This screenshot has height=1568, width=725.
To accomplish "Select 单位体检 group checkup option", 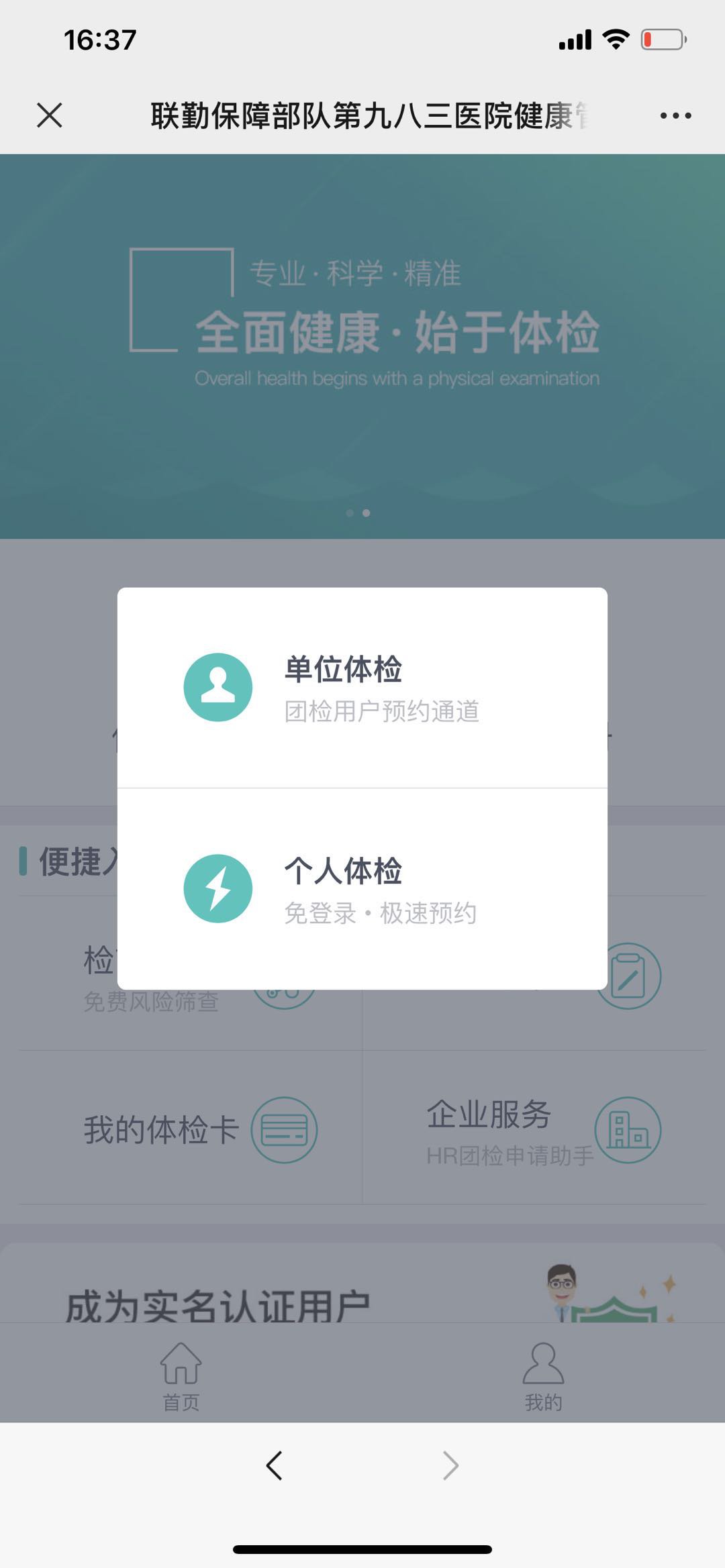I will 362,688.
